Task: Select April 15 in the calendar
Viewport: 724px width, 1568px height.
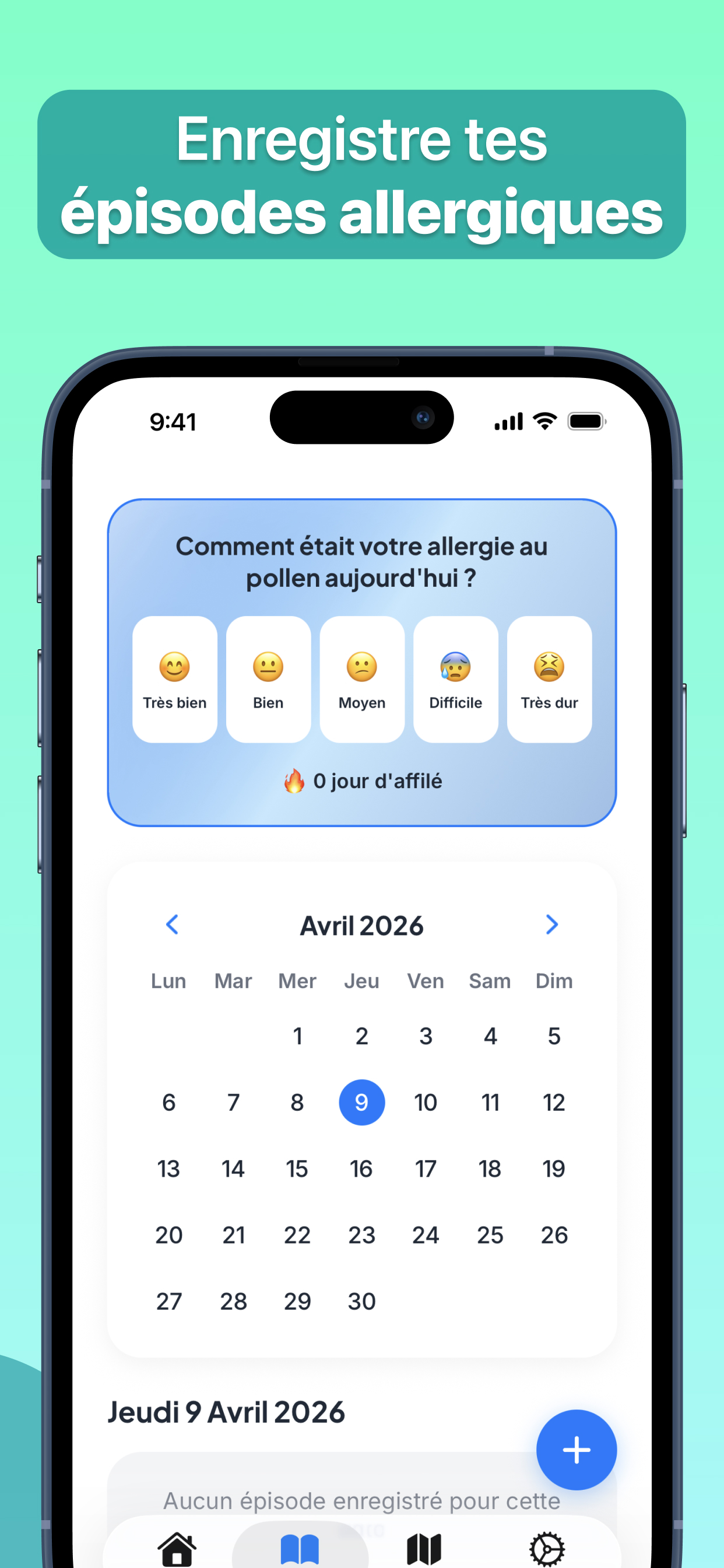Action: [297, 1168]
